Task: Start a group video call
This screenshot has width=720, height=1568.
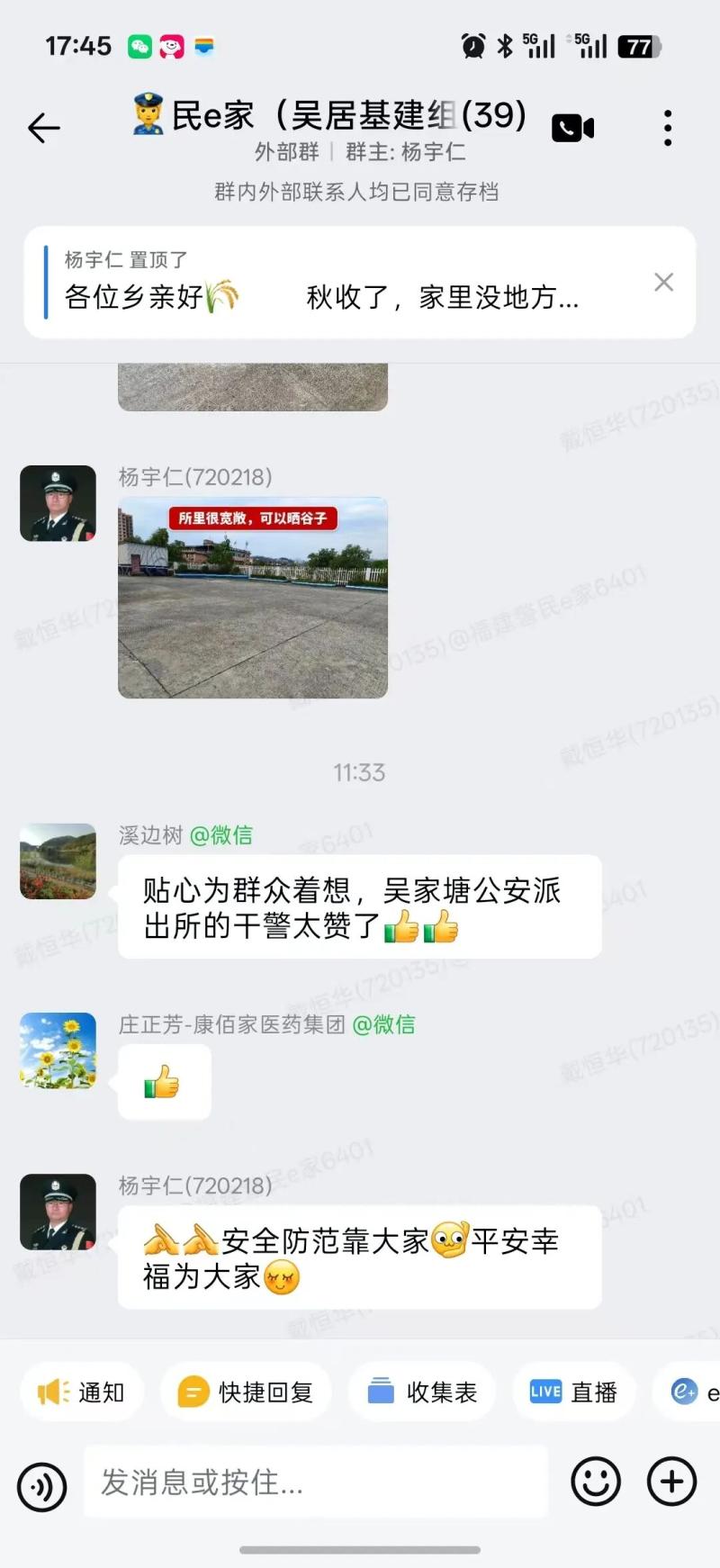Action: (x=572, y=129)
